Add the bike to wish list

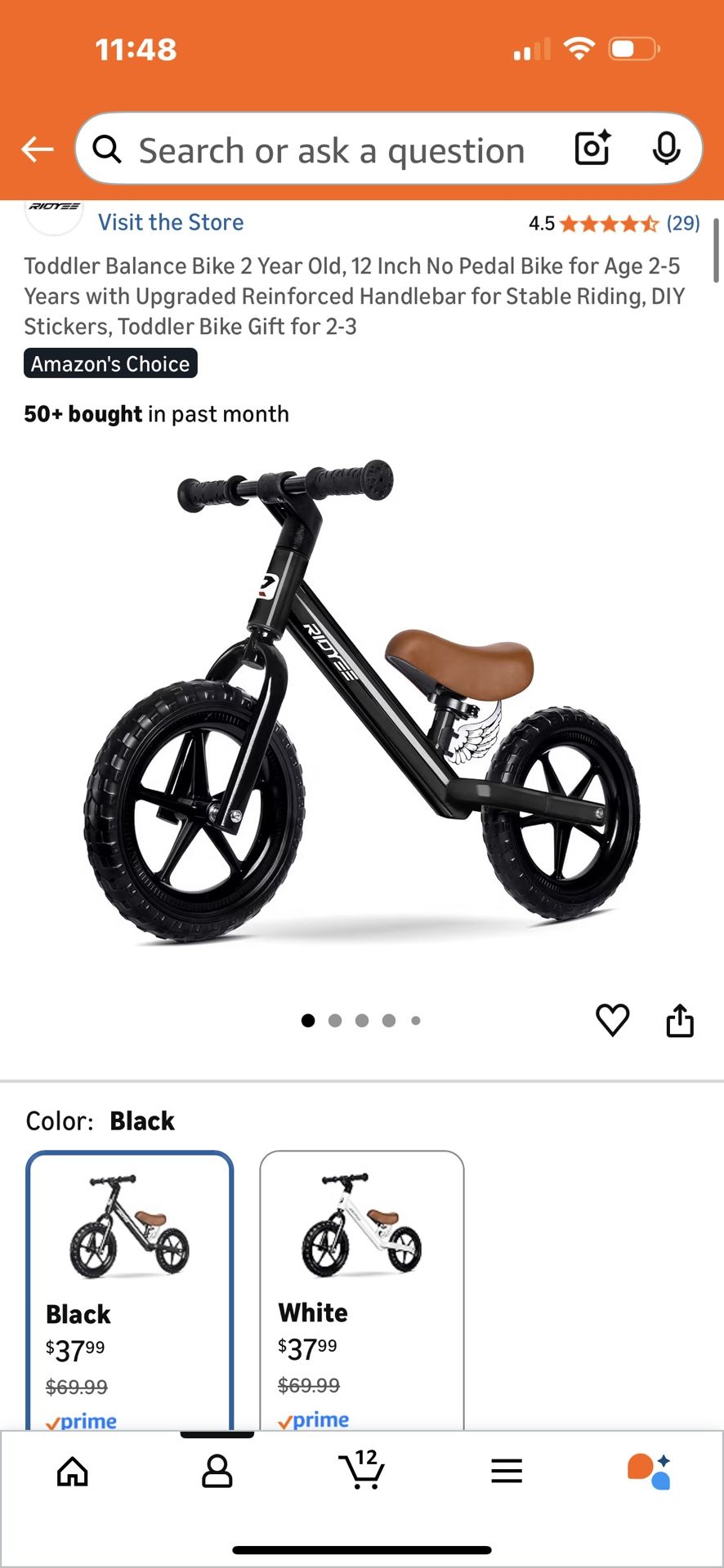pyautogui.click(x=612, y=1020)
